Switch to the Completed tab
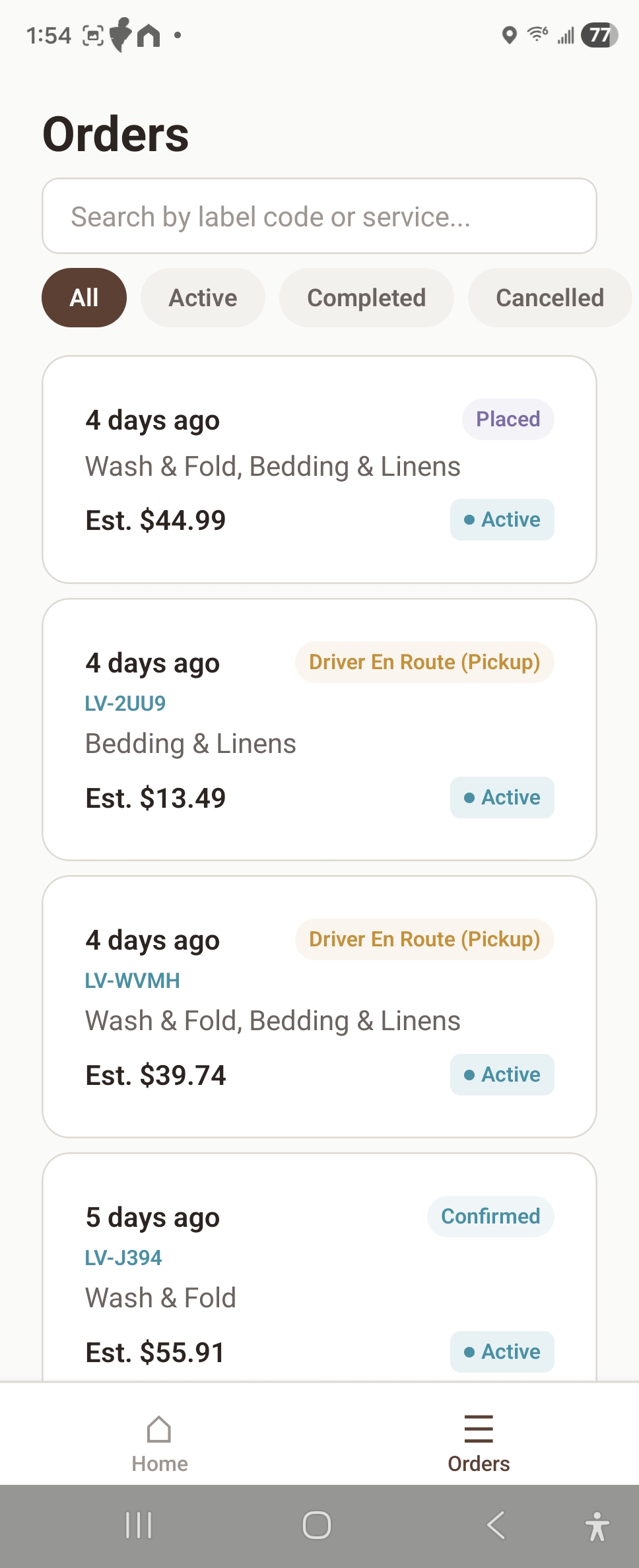This screenshot has width=639, height=1568. [x=366, y=298]
